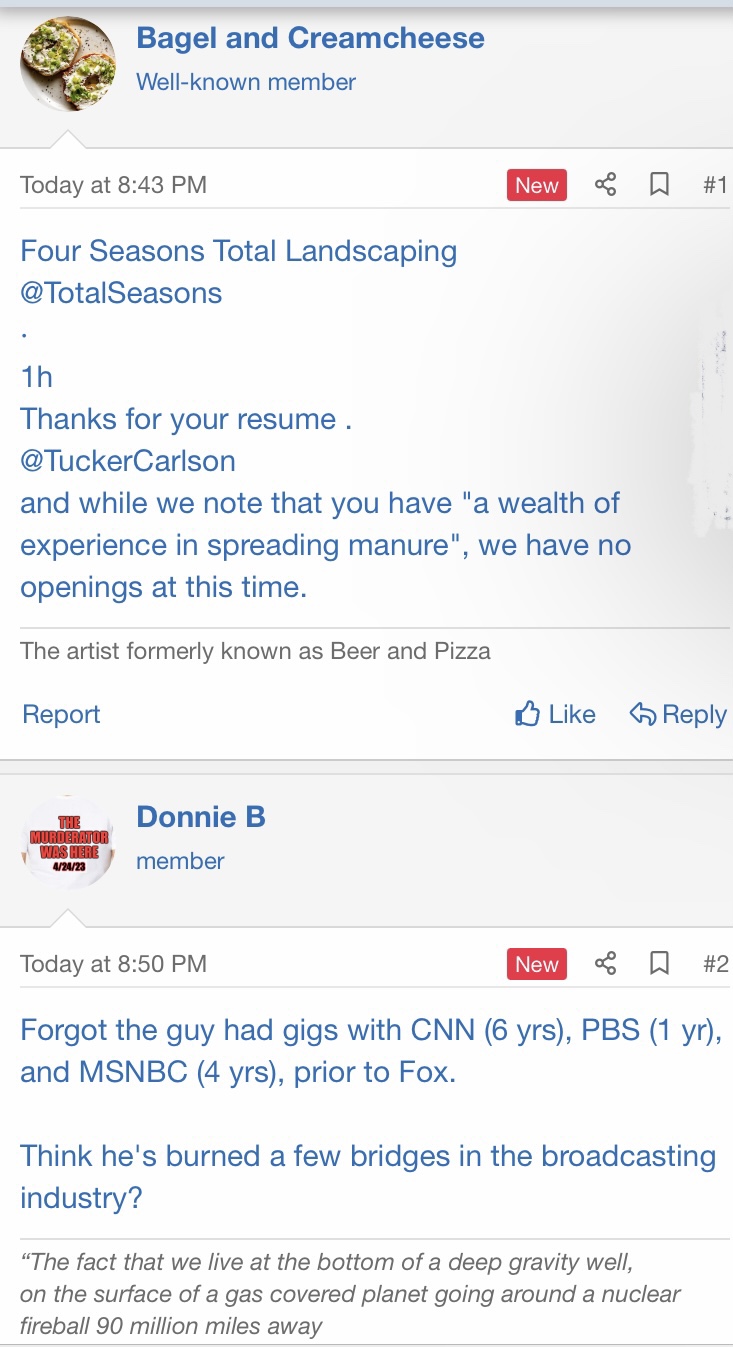Viewport: 733px width, 1347px height.
Task: Open permalink #2
Action: (x=714, y=964)
